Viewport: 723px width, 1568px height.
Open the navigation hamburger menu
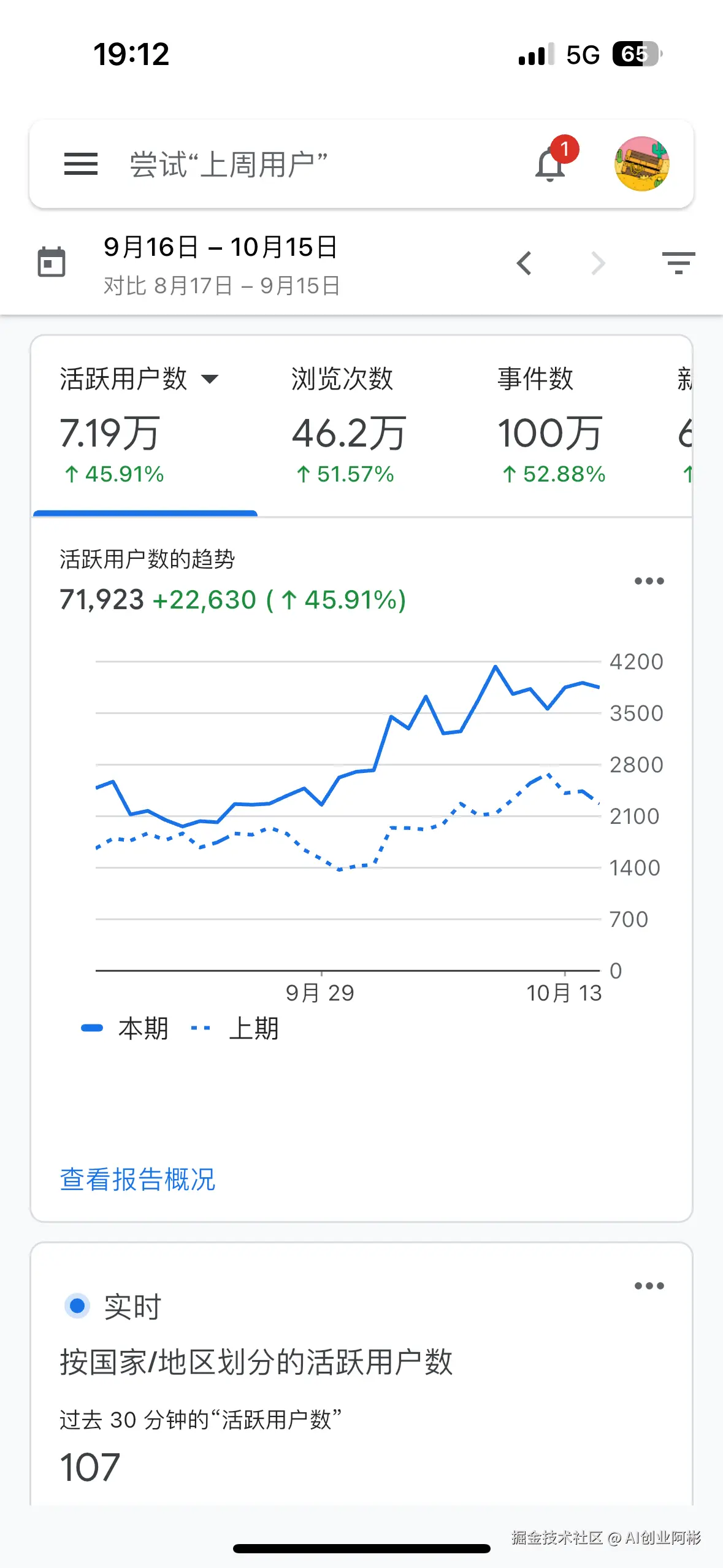[x=80, y=164]
